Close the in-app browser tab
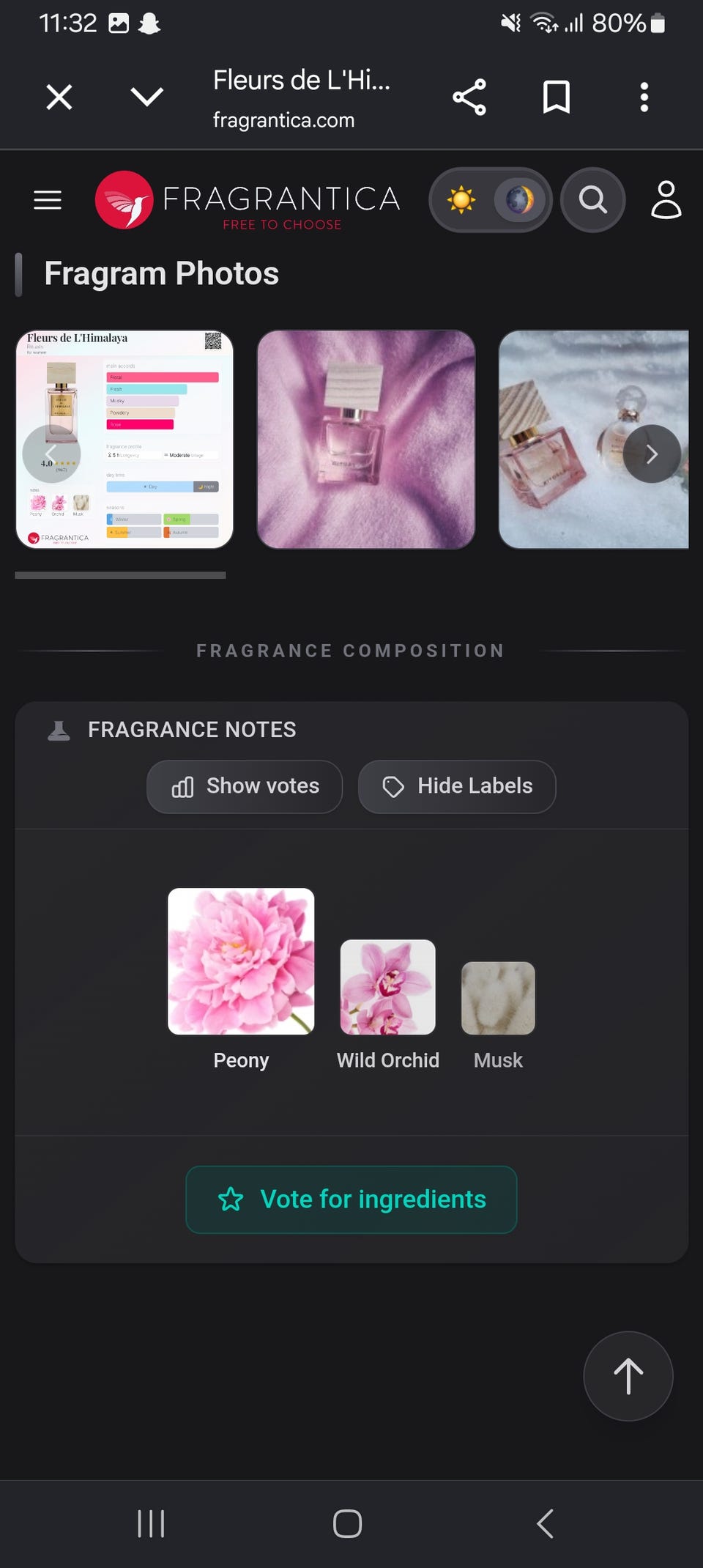This screenshot has width=703, height=1568. pos(59,97)
